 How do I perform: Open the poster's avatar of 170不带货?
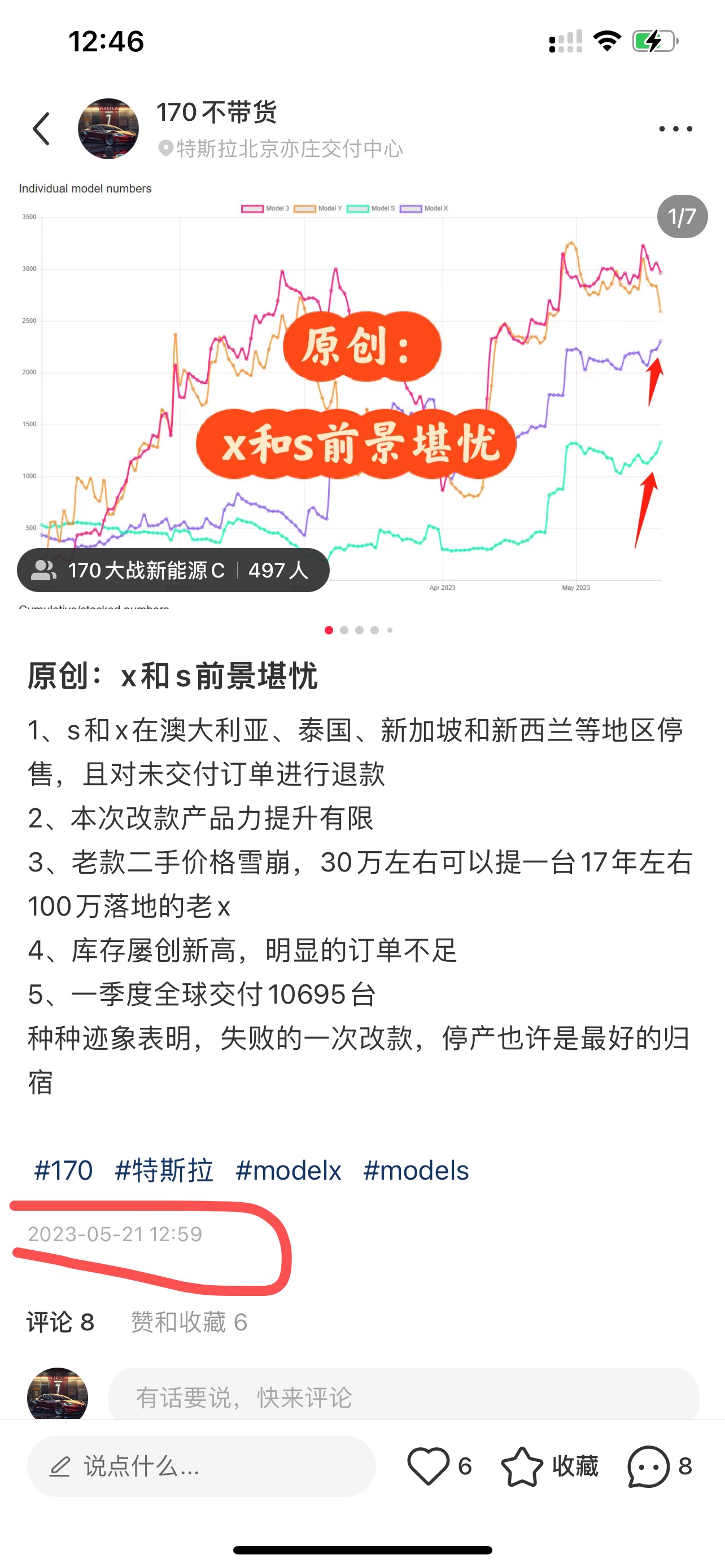(x=108, y=128)
